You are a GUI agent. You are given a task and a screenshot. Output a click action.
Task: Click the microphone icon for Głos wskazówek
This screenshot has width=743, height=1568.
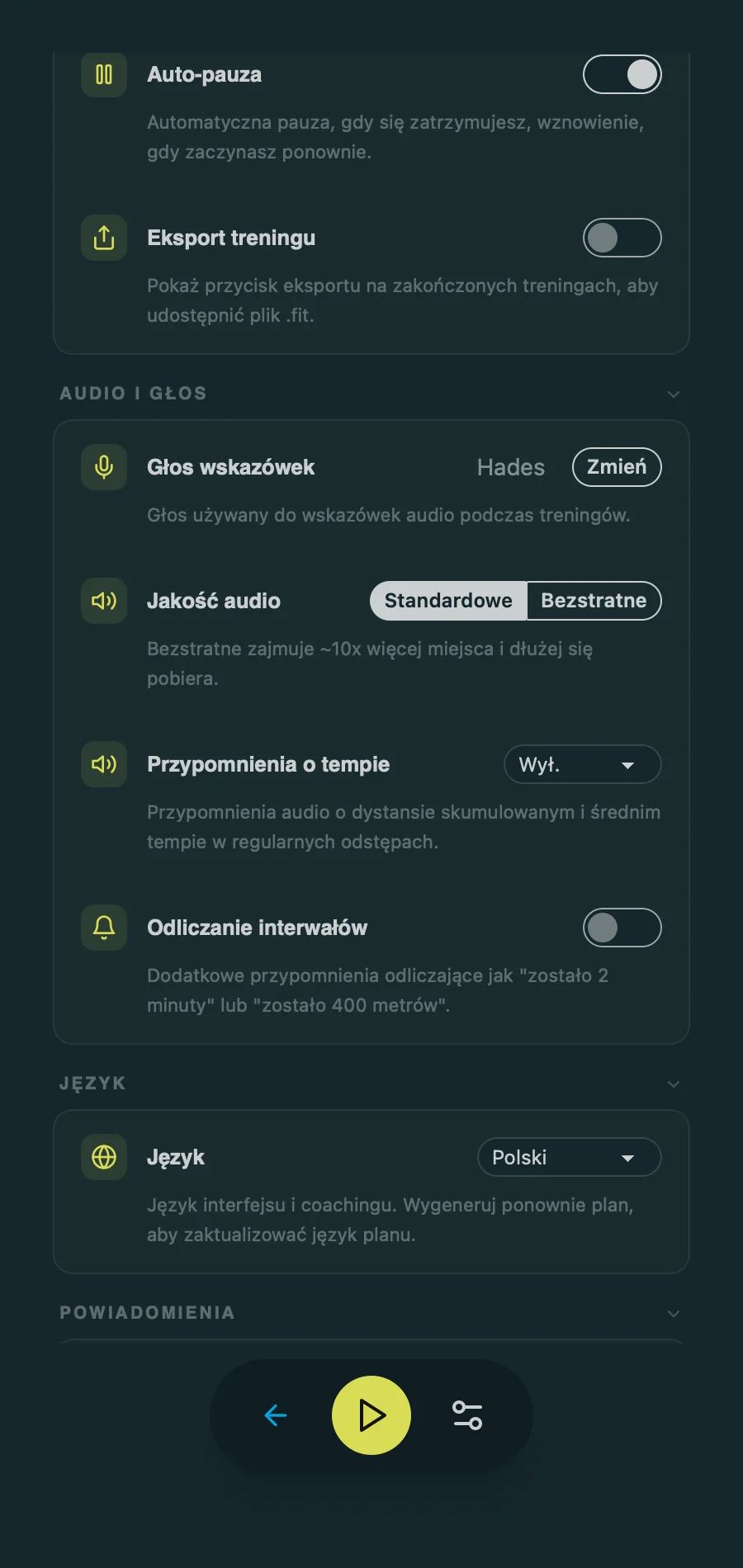[x=103, y=466]
